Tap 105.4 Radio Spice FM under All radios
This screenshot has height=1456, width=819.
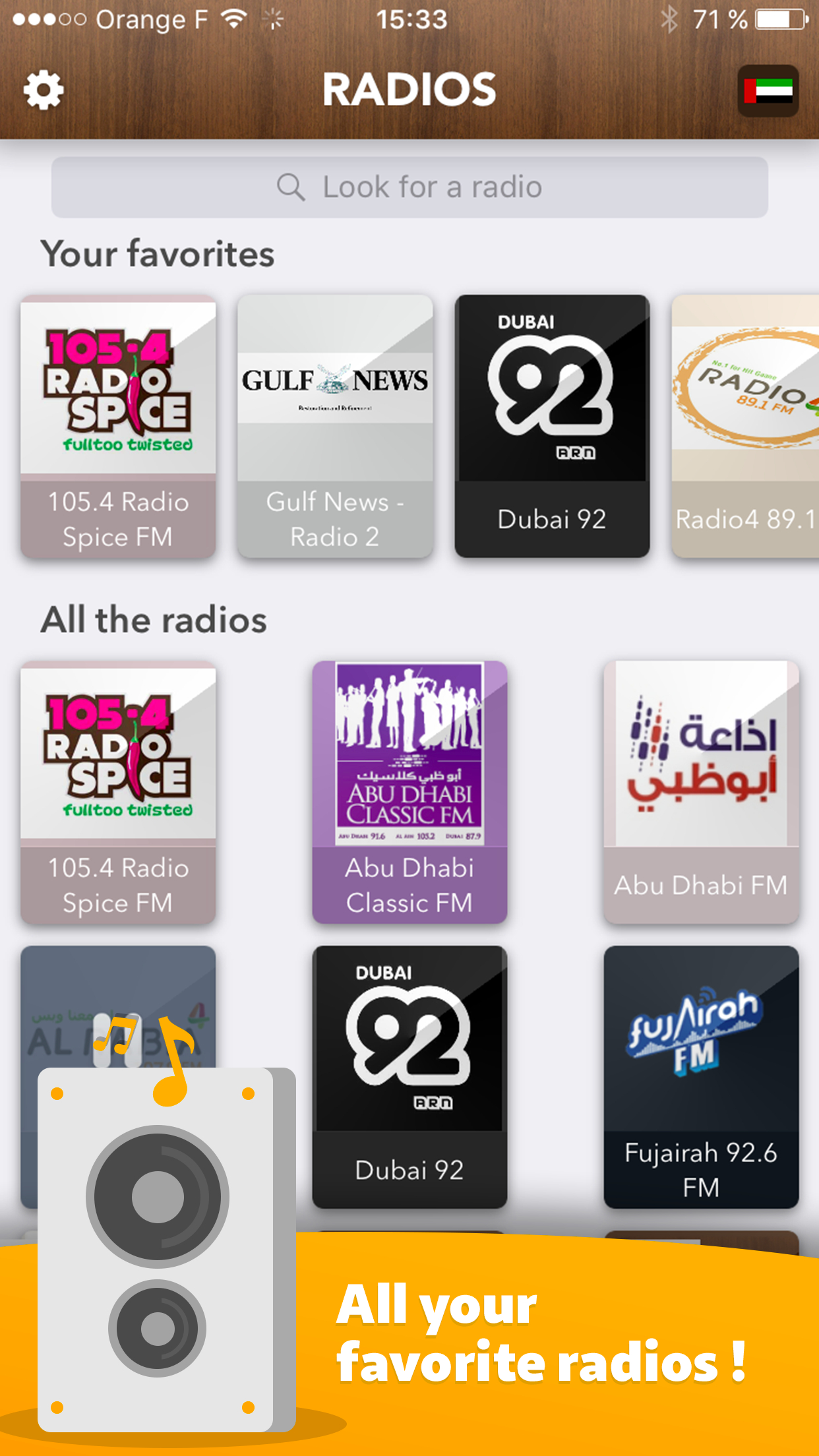pos(117,791)
